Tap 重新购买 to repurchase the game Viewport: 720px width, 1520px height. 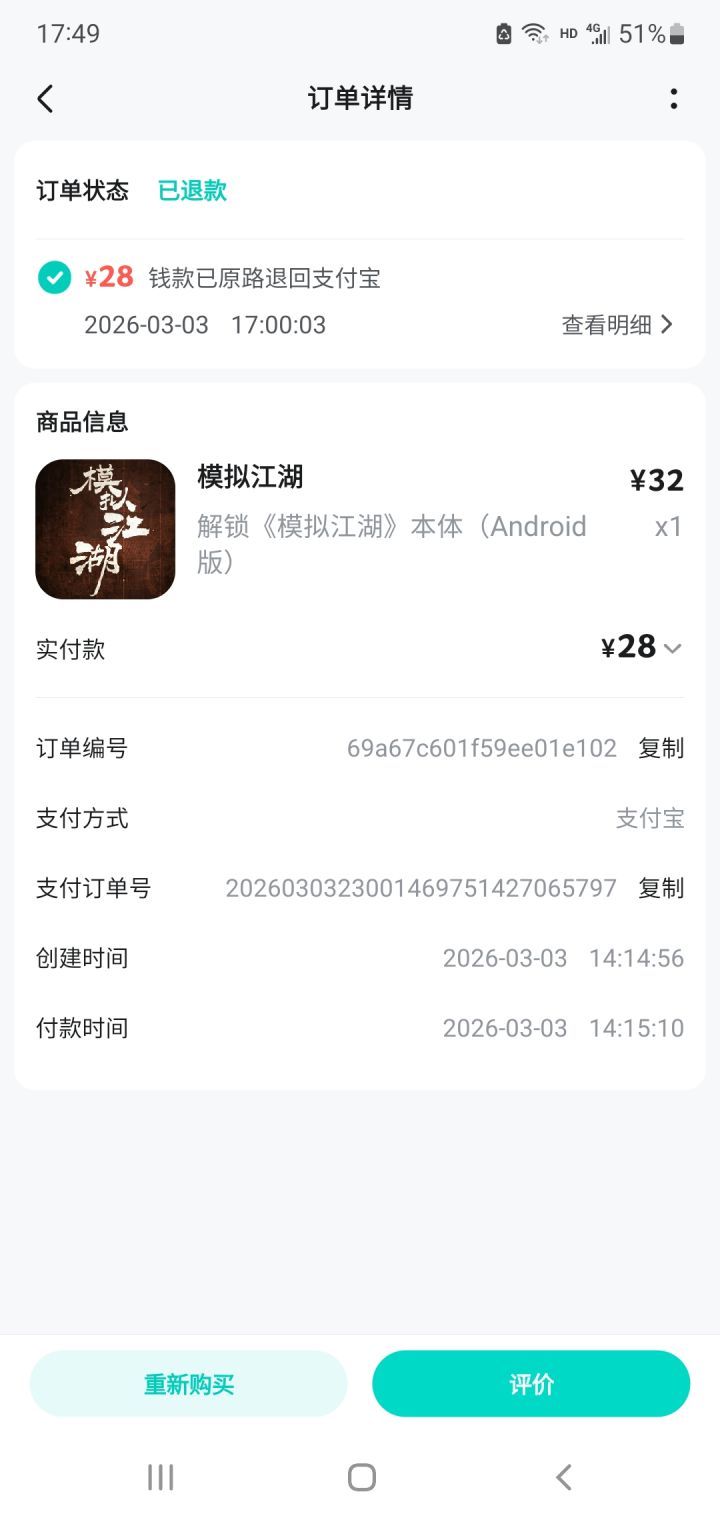coord(189,1383)
